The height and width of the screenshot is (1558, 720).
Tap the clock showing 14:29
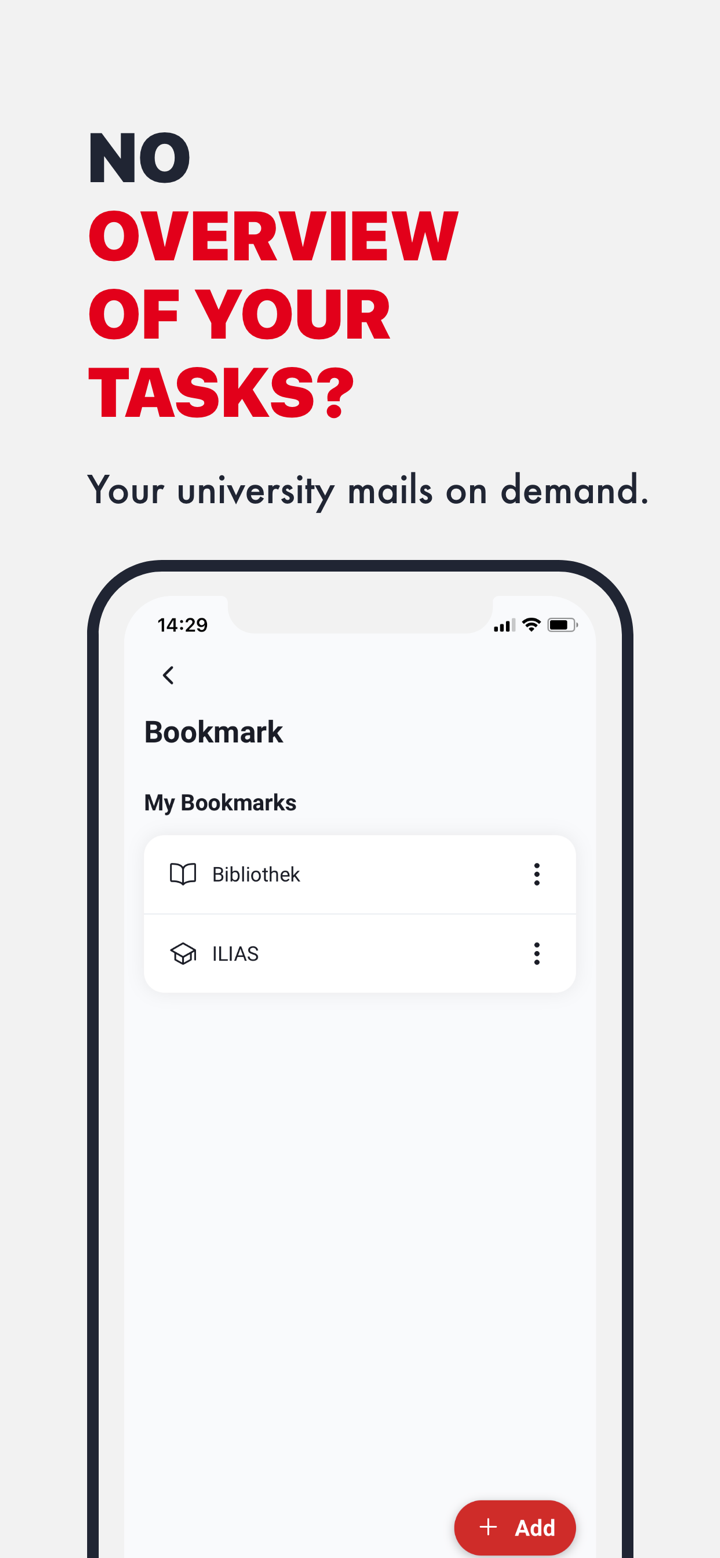click(x=182, y=624)
